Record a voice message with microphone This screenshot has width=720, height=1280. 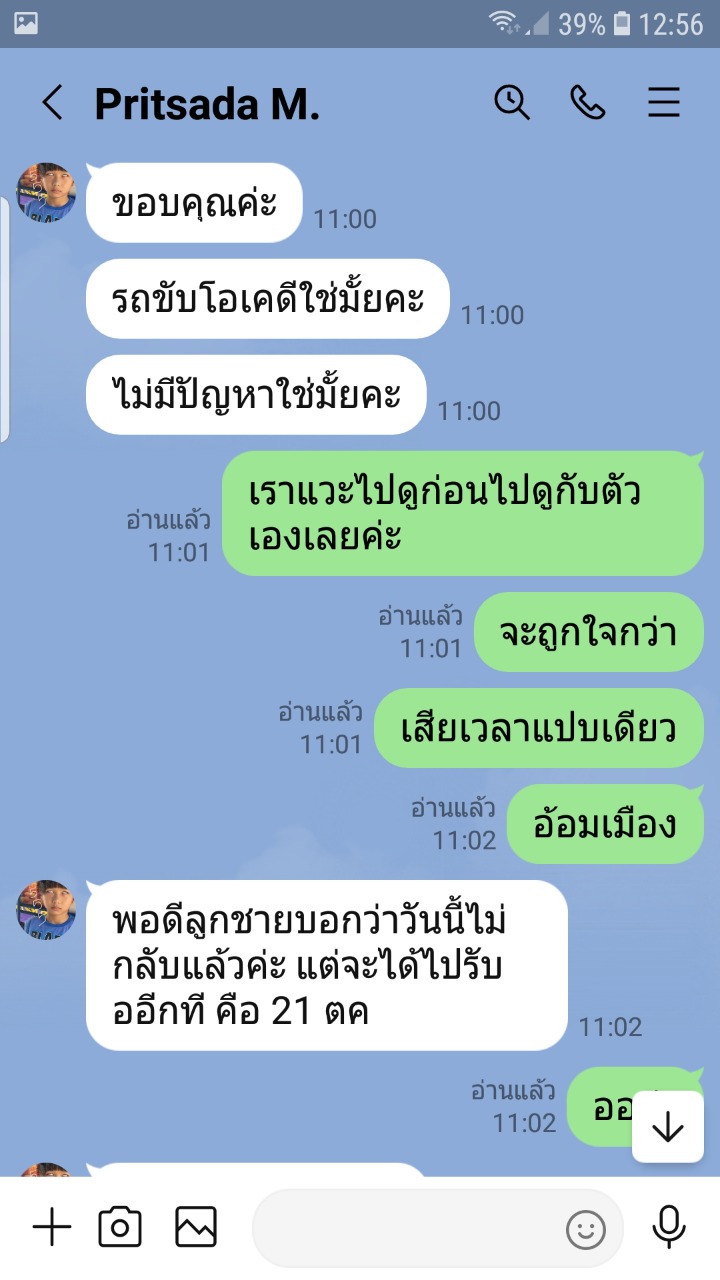pyautogui.click(x=668, y=1227)
